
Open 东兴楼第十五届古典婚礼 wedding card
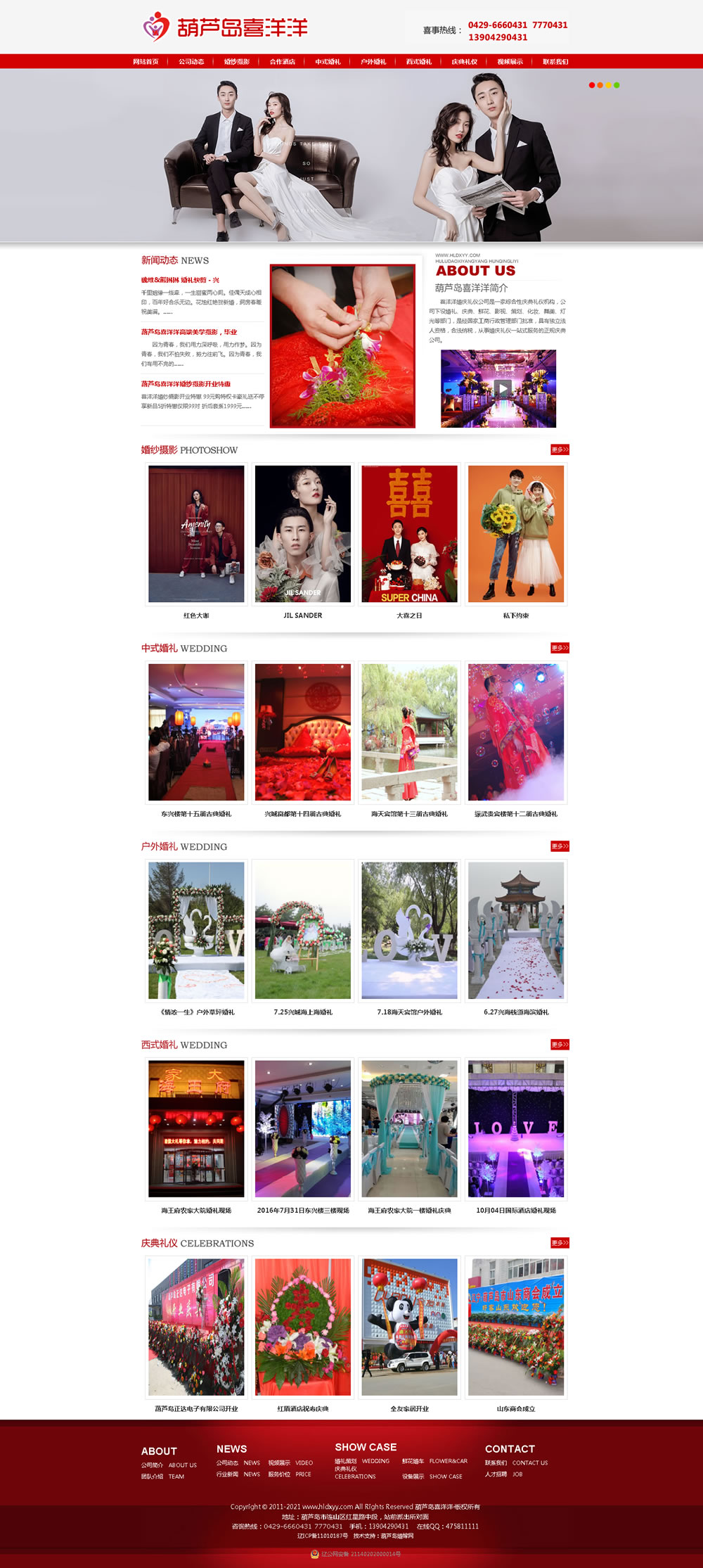pos(196,732)
